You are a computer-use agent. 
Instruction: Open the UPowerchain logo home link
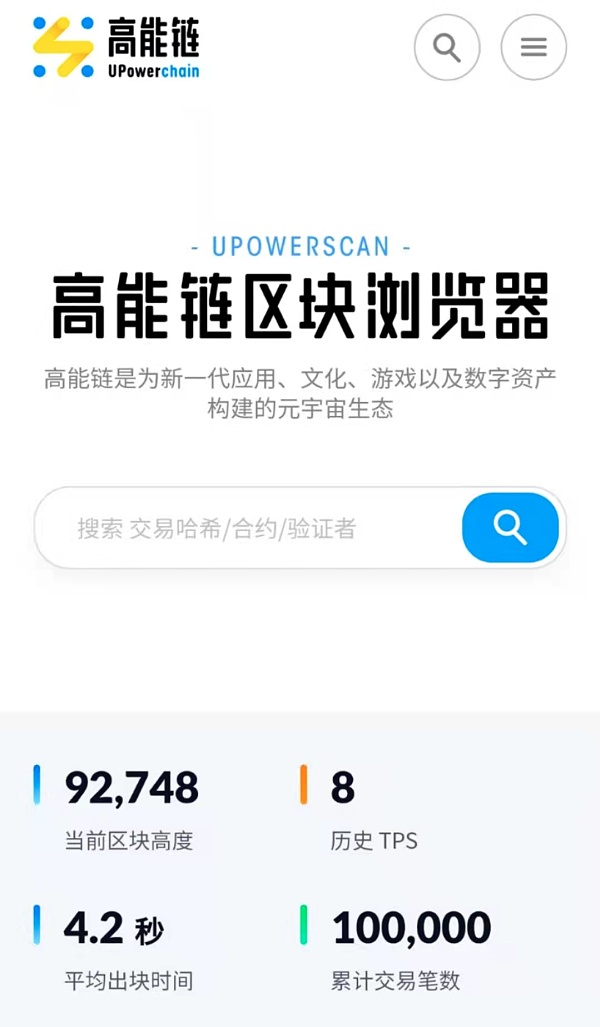tap(116, 47)
